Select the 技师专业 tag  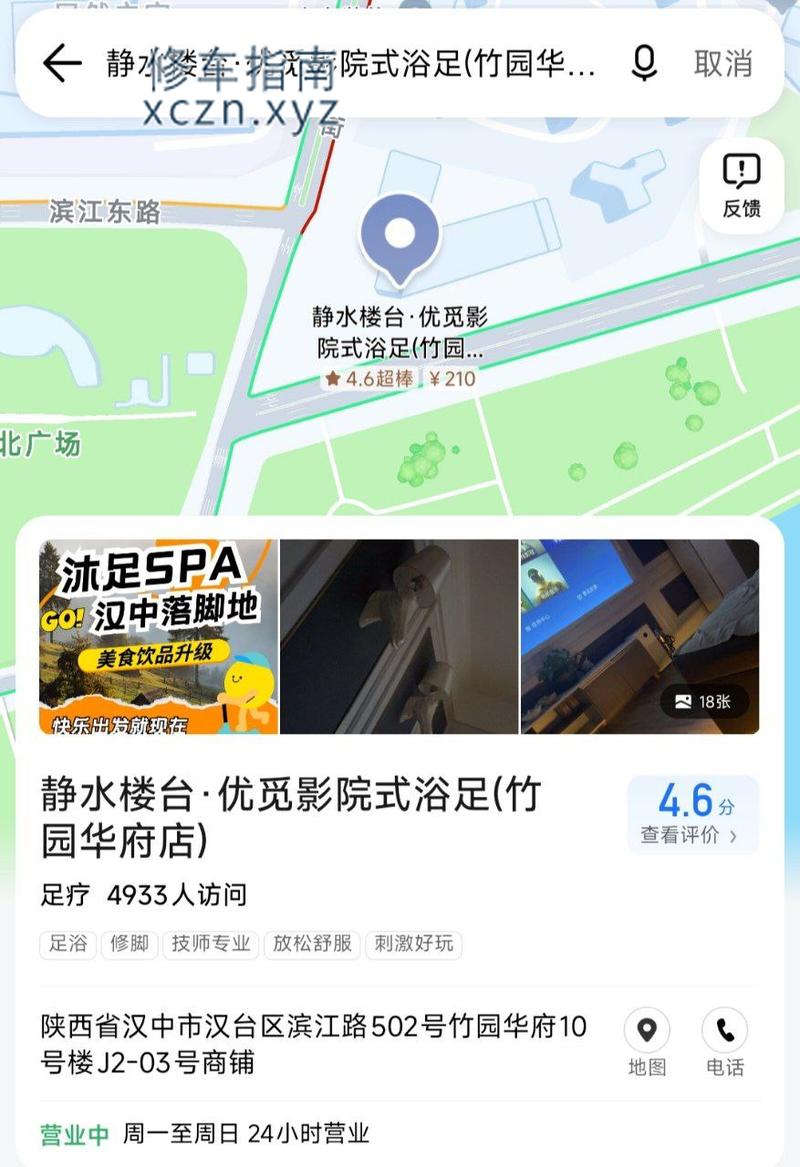(x=211, y=944)
